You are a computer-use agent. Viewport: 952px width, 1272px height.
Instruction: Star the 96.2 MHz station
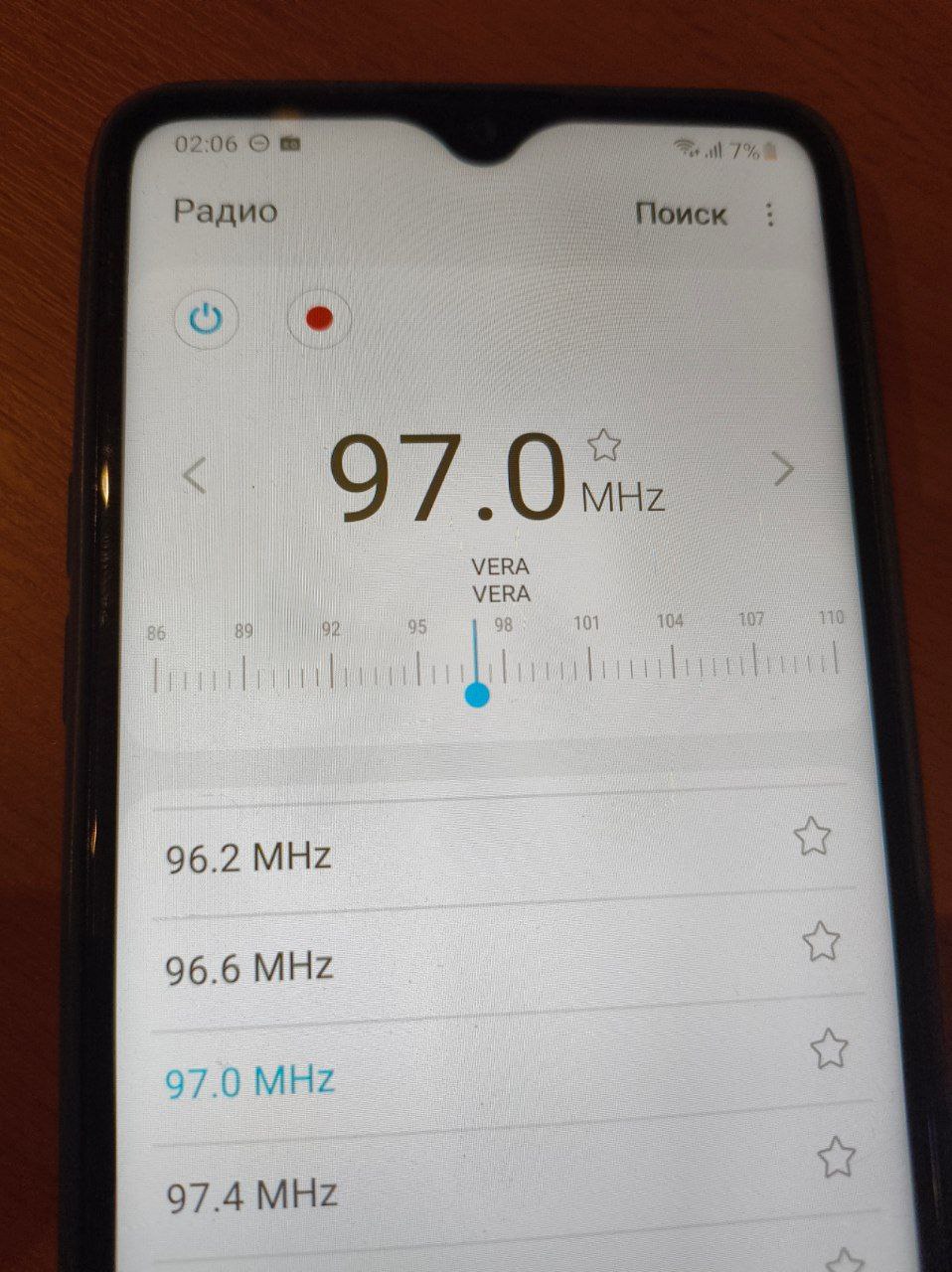click(812, 837)
